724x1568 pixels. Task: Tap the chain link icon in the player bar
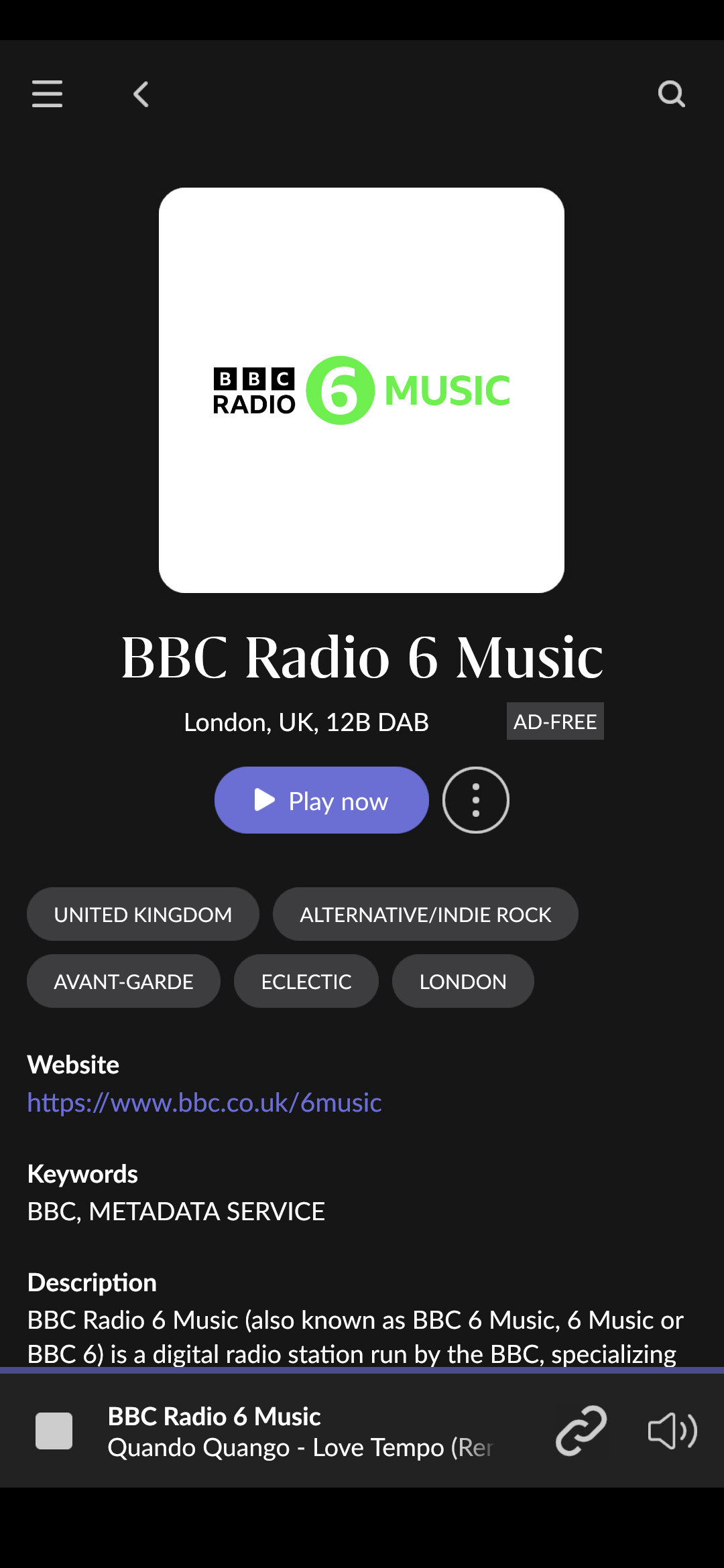tap(581, 1431)
